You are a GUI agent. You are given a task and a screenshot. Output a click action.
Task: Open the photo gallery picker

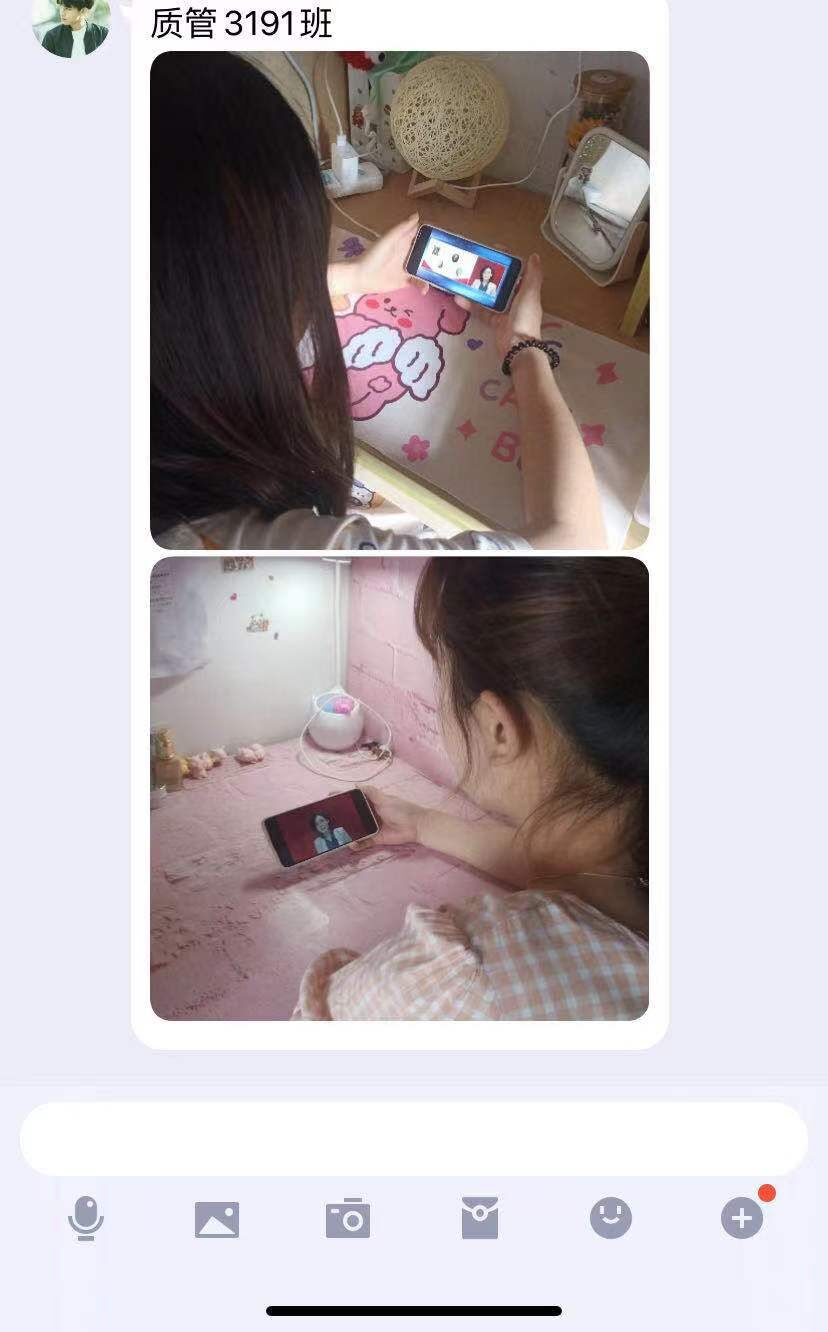(217, 1219)
